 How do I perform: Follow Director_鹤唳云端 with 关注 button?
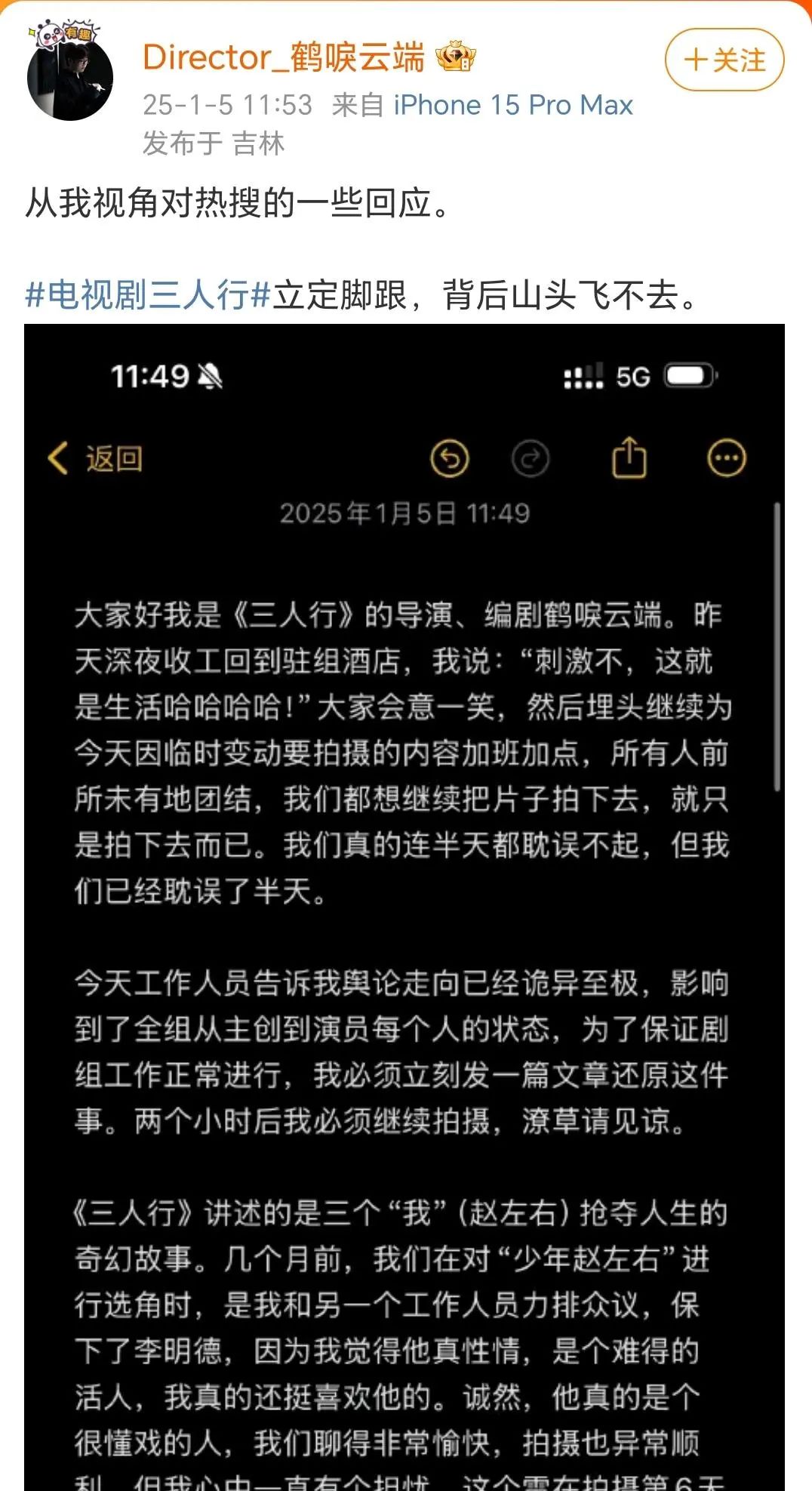724,60
